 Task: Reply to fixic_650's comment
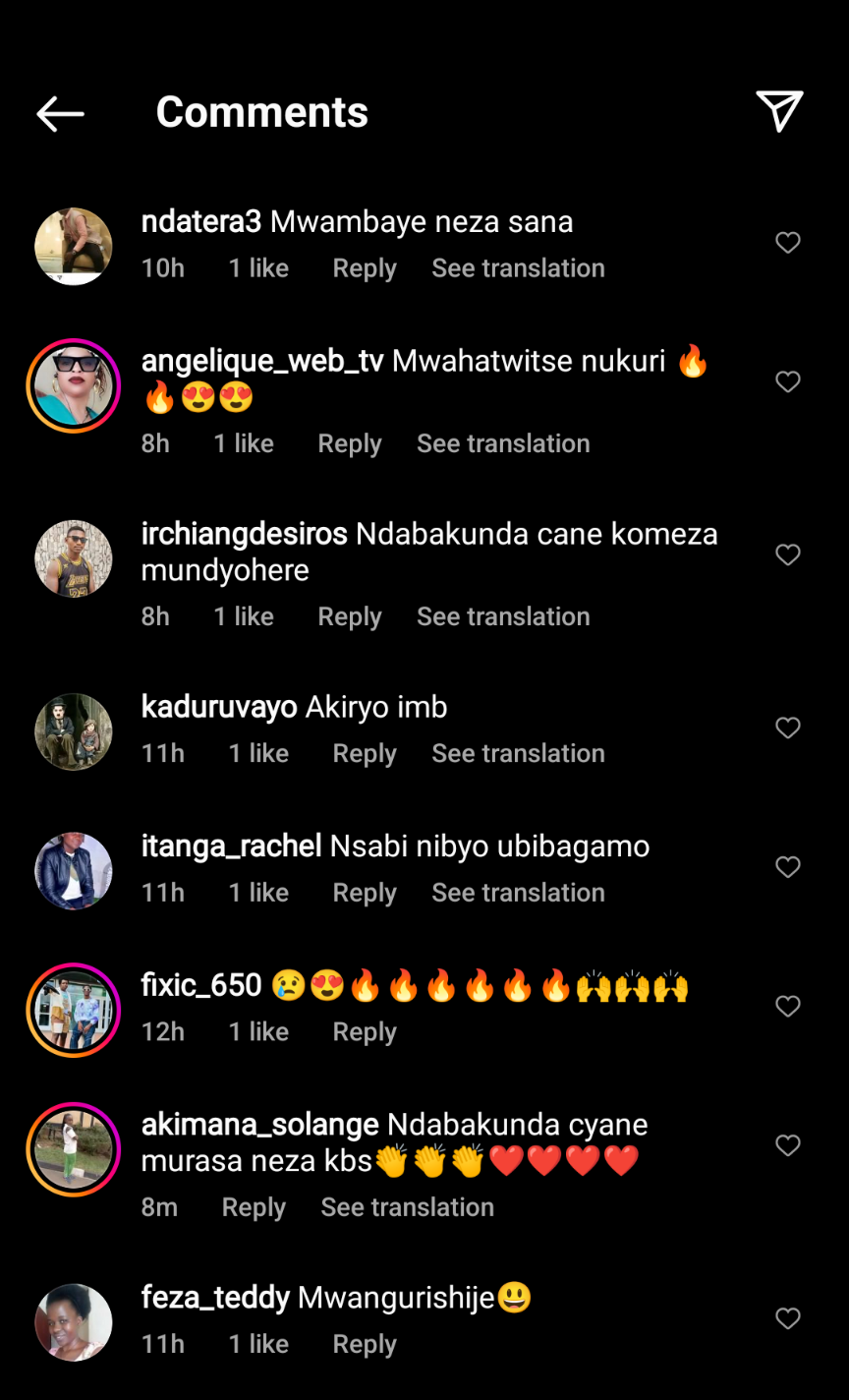pyautogui.click(x=365, y=1031)
